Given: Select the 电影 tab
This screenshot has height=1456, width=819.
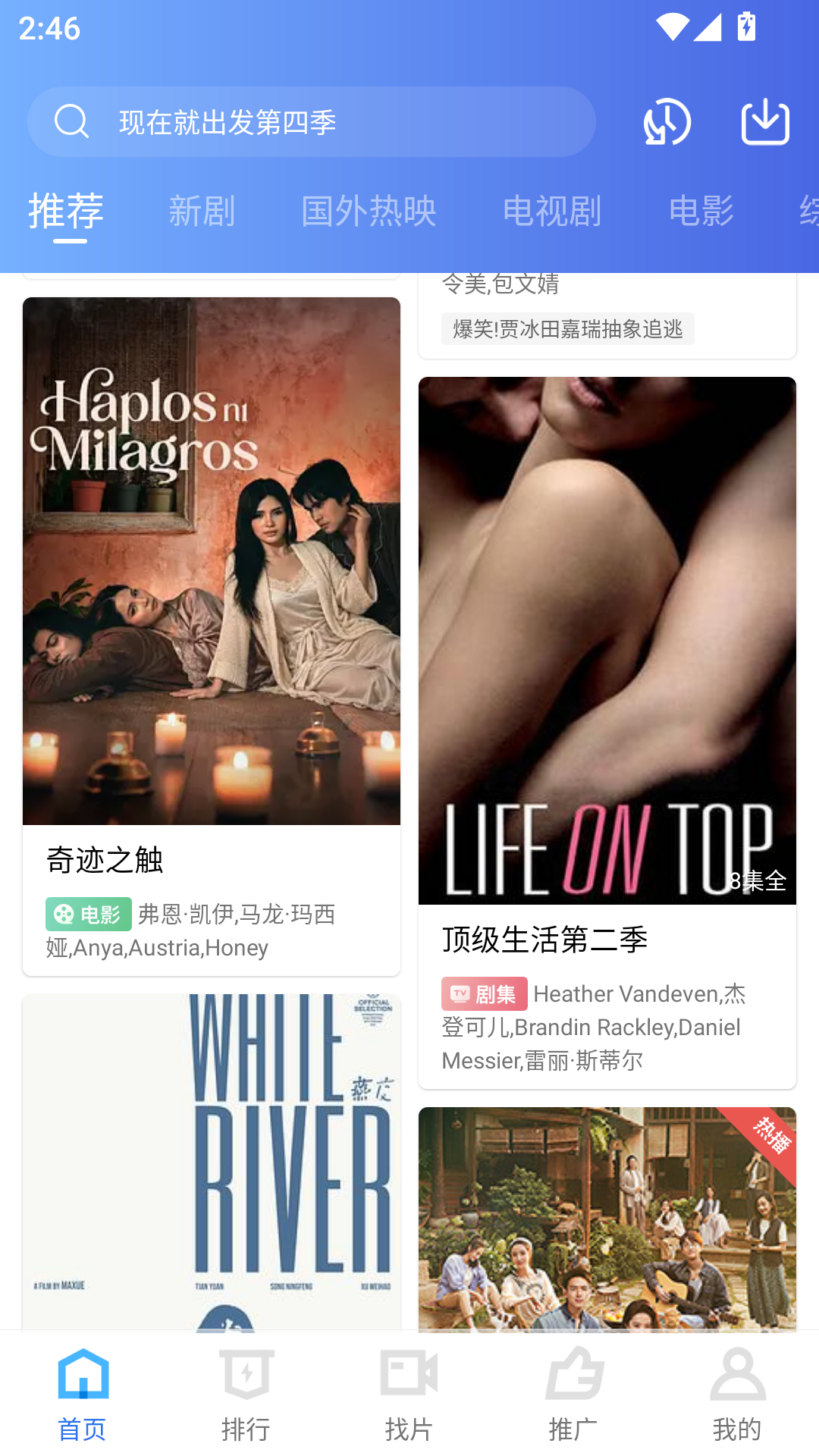Looking at the screenshot, I should (x=701, y=211).
